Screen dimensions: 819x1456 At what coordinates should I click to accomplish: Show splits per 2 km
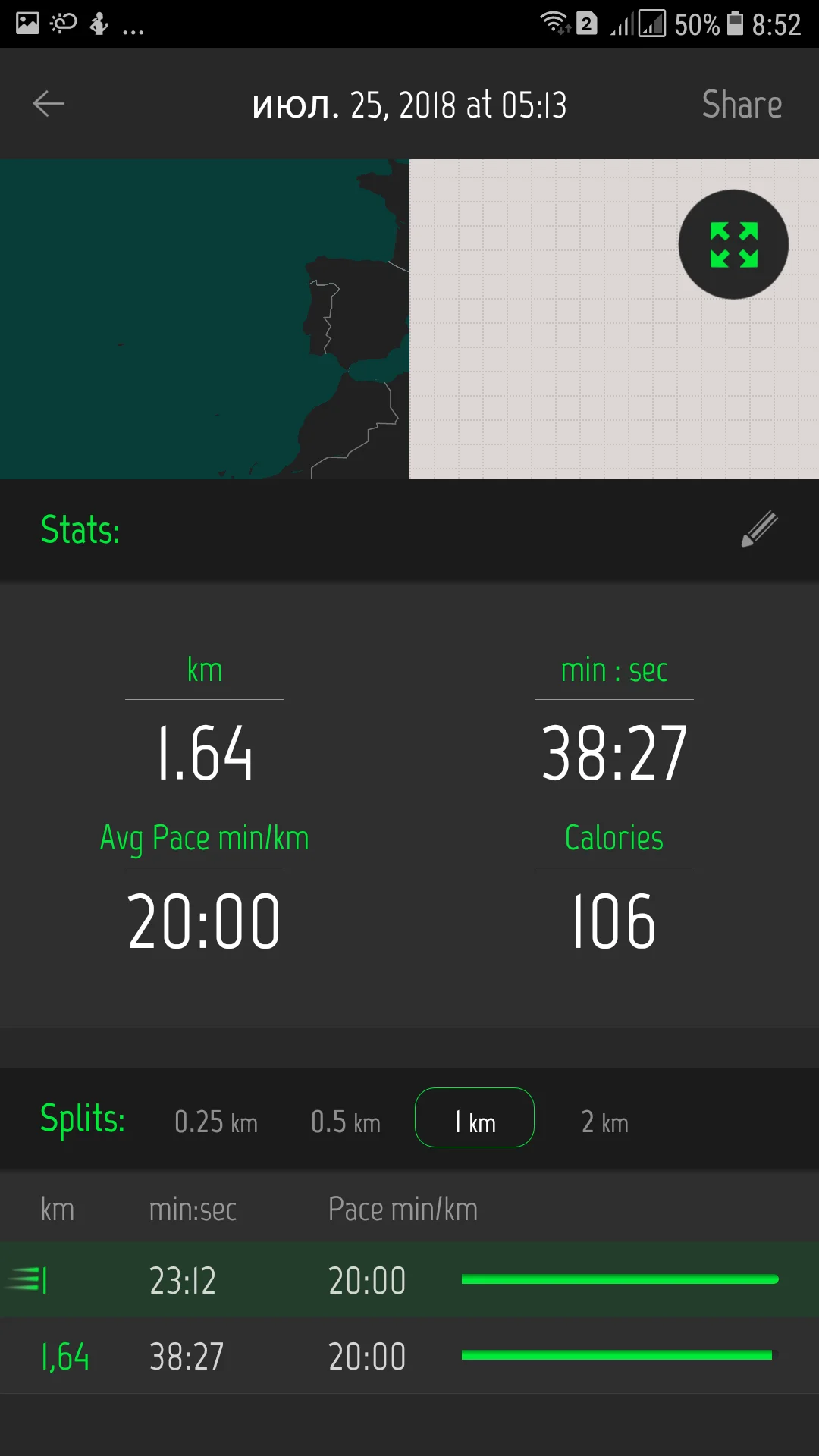coord(604,1122)
